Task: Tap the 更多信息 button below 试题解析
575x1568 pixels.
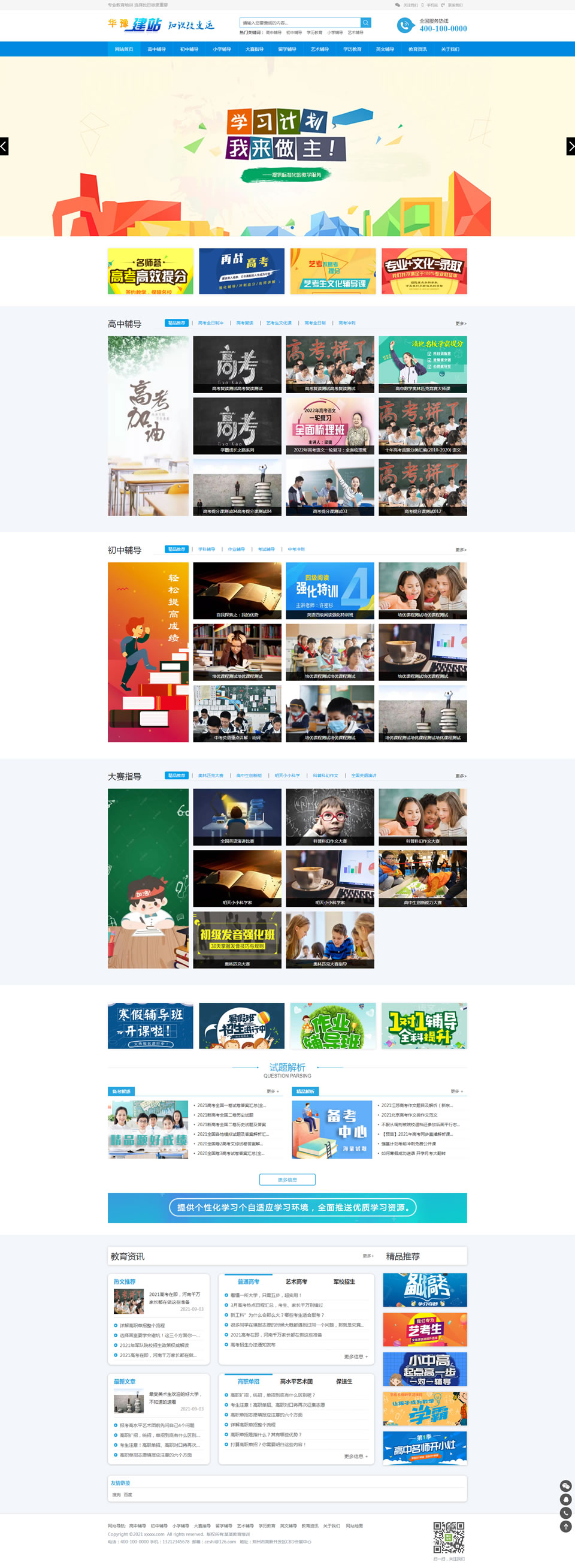Action: pyautogui.click(x=287, y=1180)
